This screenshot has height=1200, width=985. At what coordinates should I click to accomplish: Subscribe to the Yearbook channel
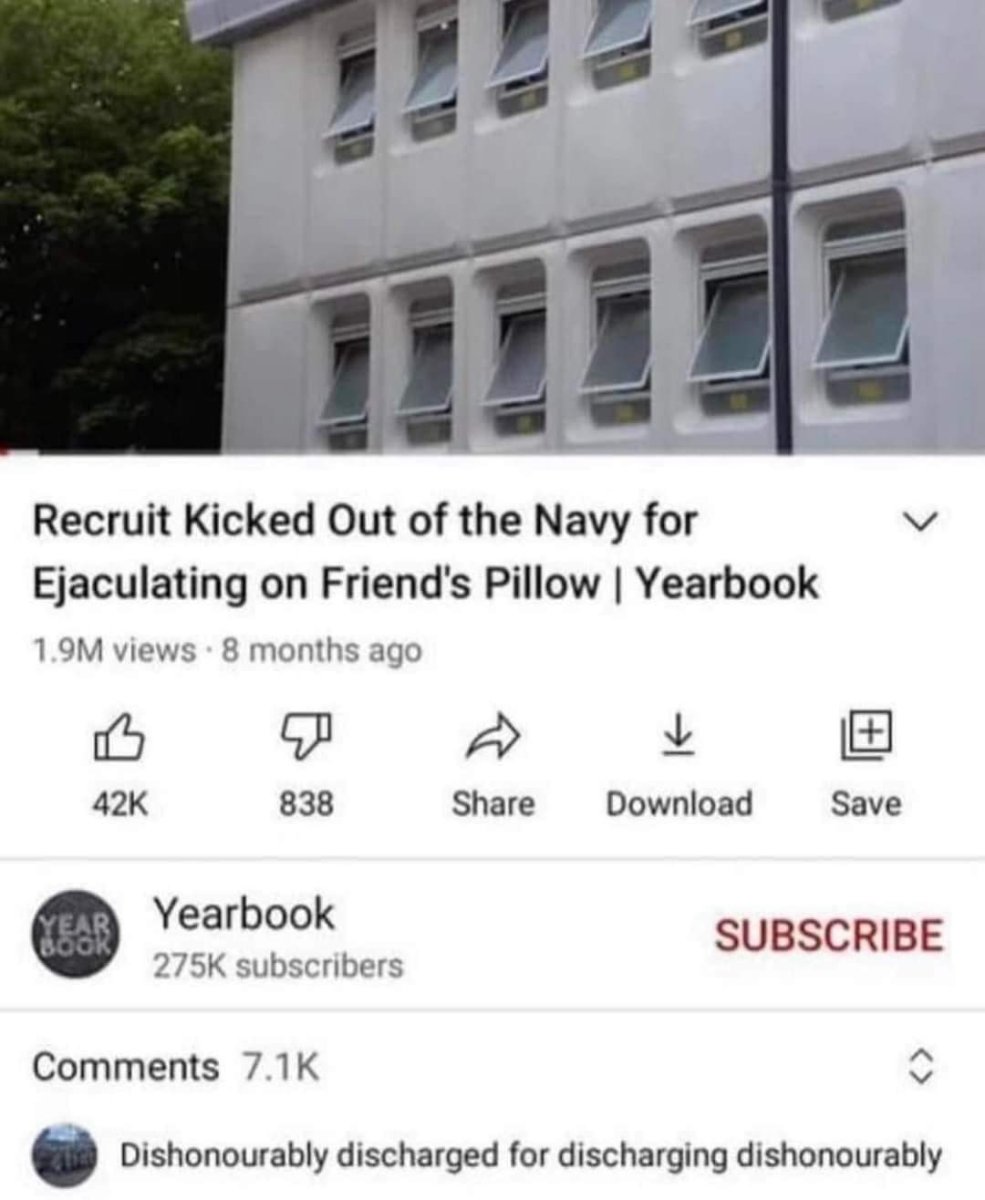[x=829, y=935]
